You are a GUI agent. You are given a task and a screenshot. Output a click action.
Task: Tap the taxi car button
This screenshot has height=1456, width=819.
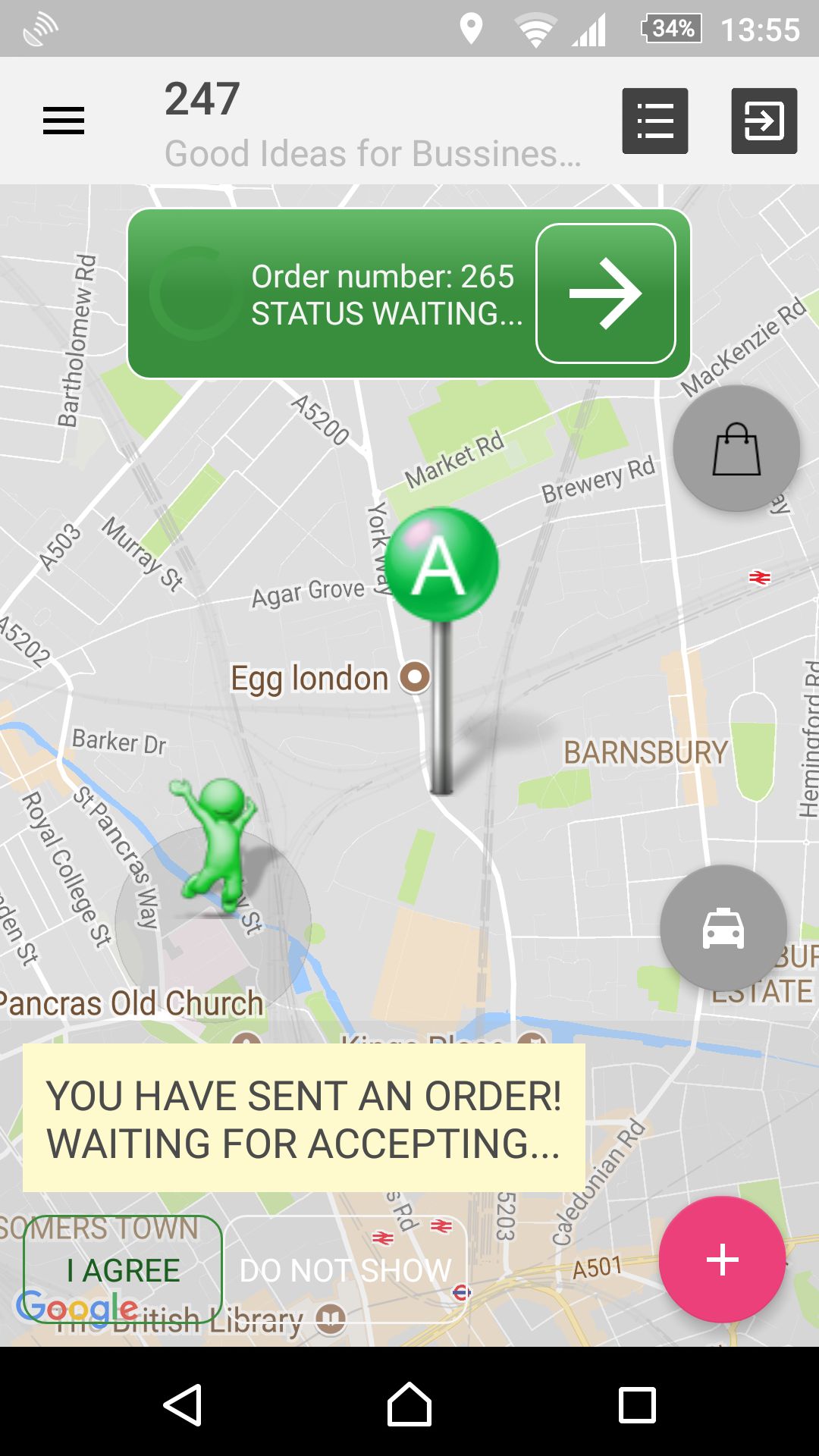[723, 927]
